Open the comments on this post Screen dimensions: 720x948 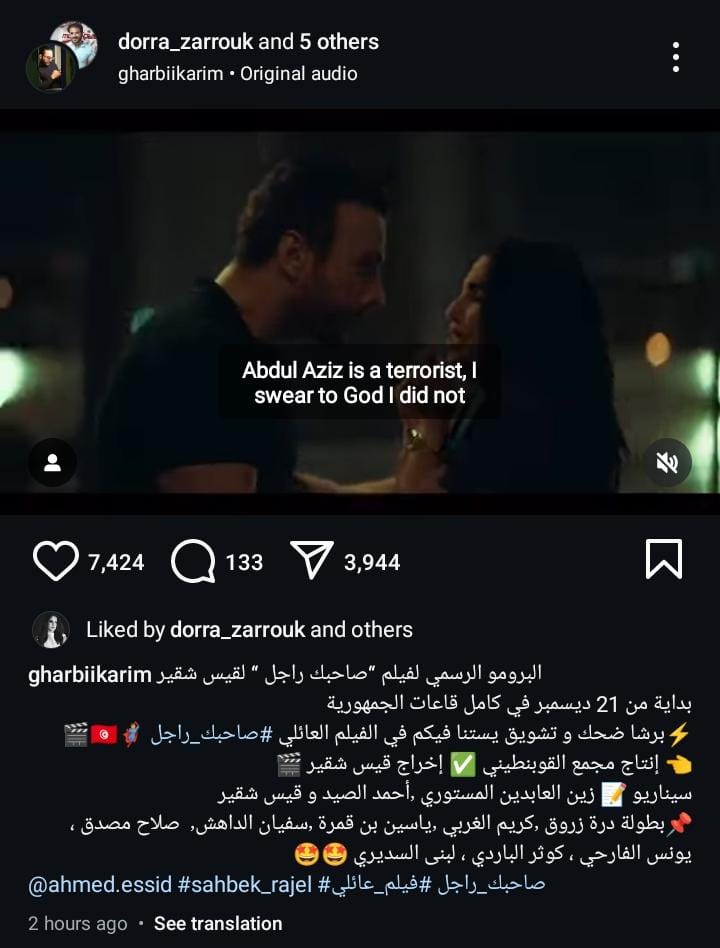click(192, 562)
